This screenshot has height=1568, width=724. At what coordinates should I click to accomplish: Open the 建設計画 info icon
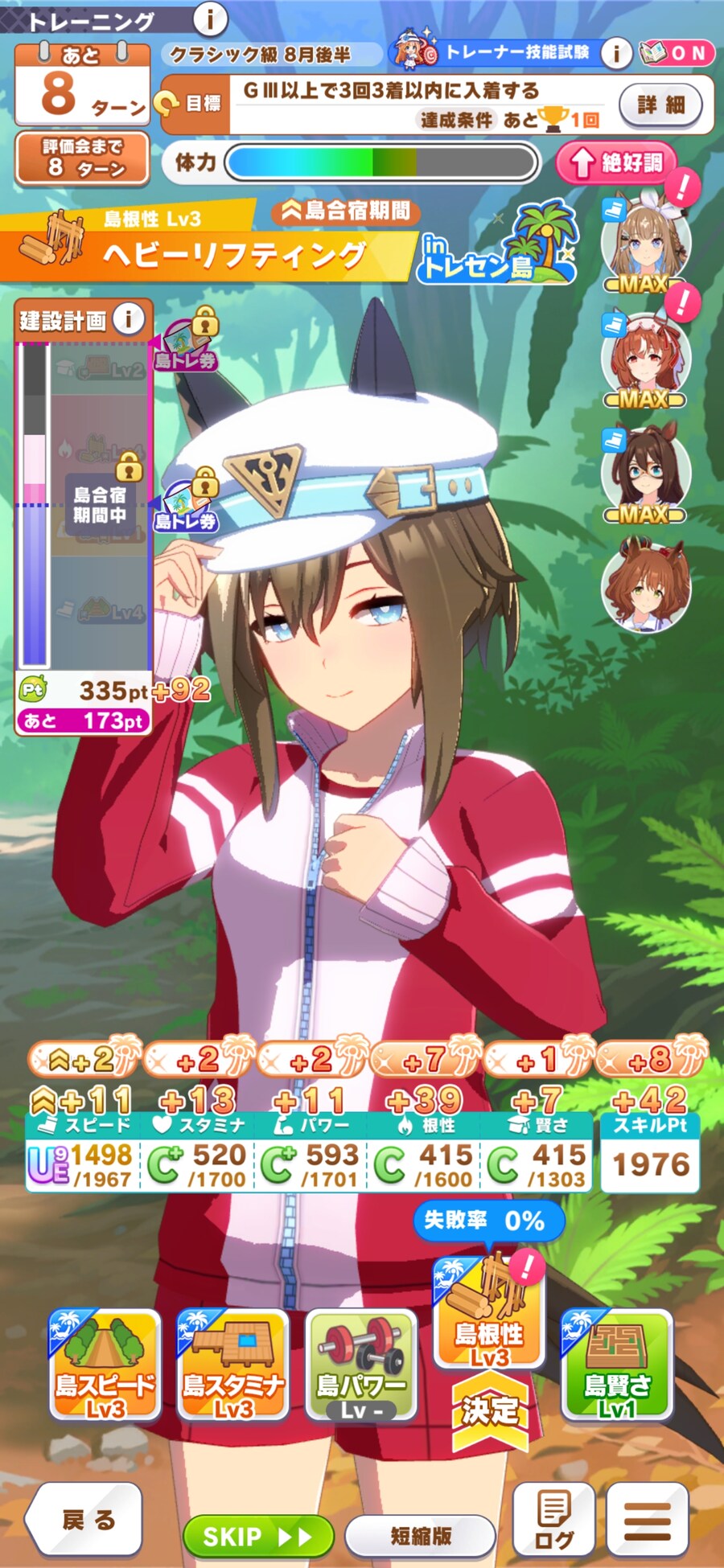point(128,319)
